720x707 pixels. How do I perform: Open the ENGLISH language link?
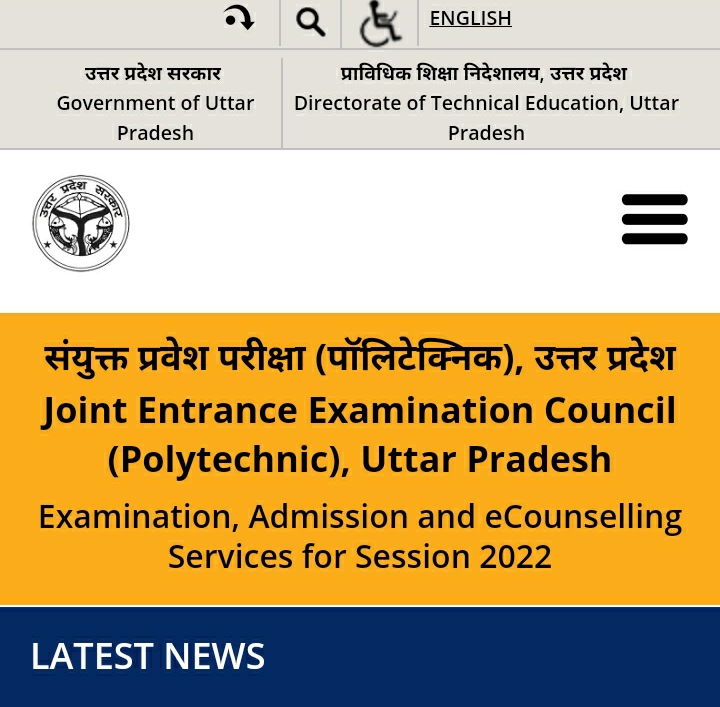coord(470,18)
